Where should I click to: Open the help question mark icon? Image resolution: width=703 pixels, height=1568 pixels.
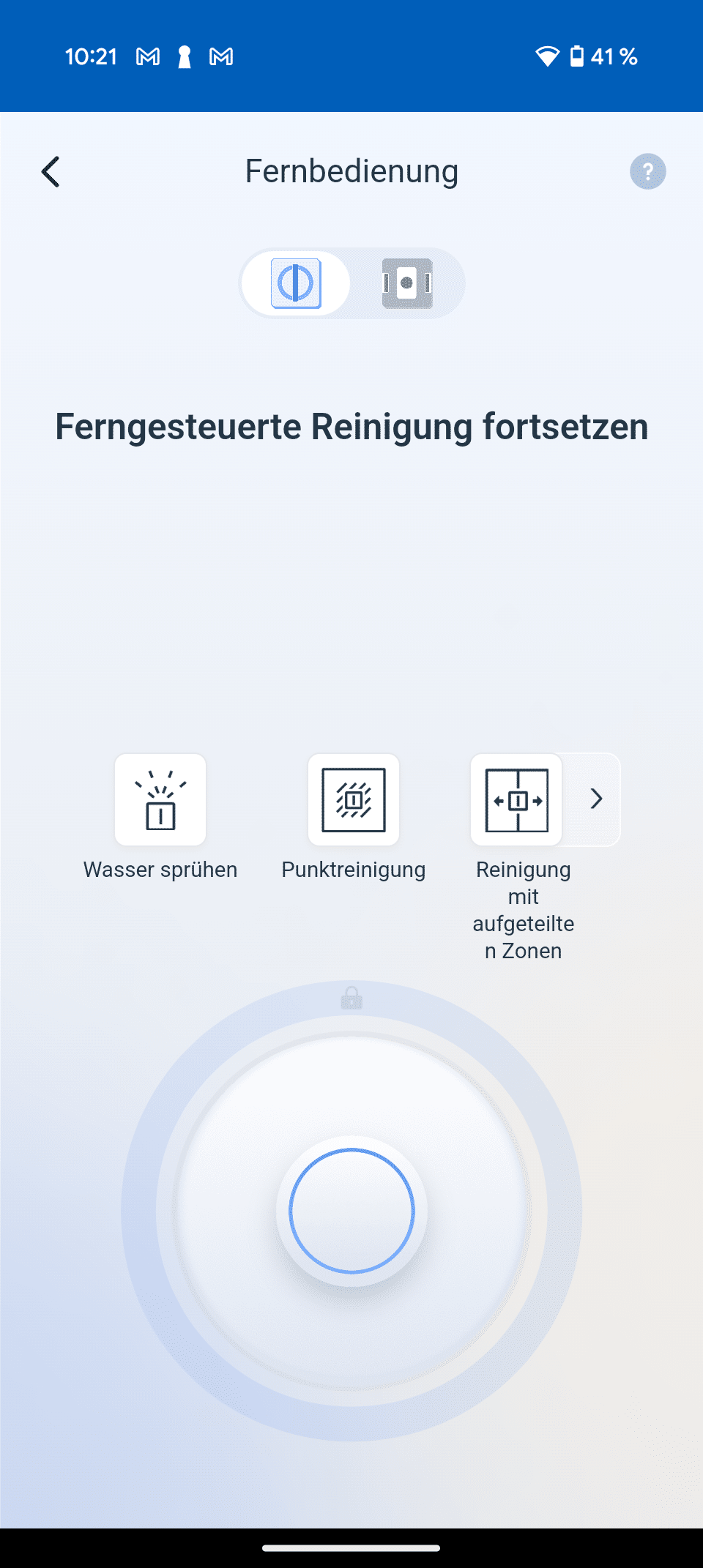click(x=648, y=172)
